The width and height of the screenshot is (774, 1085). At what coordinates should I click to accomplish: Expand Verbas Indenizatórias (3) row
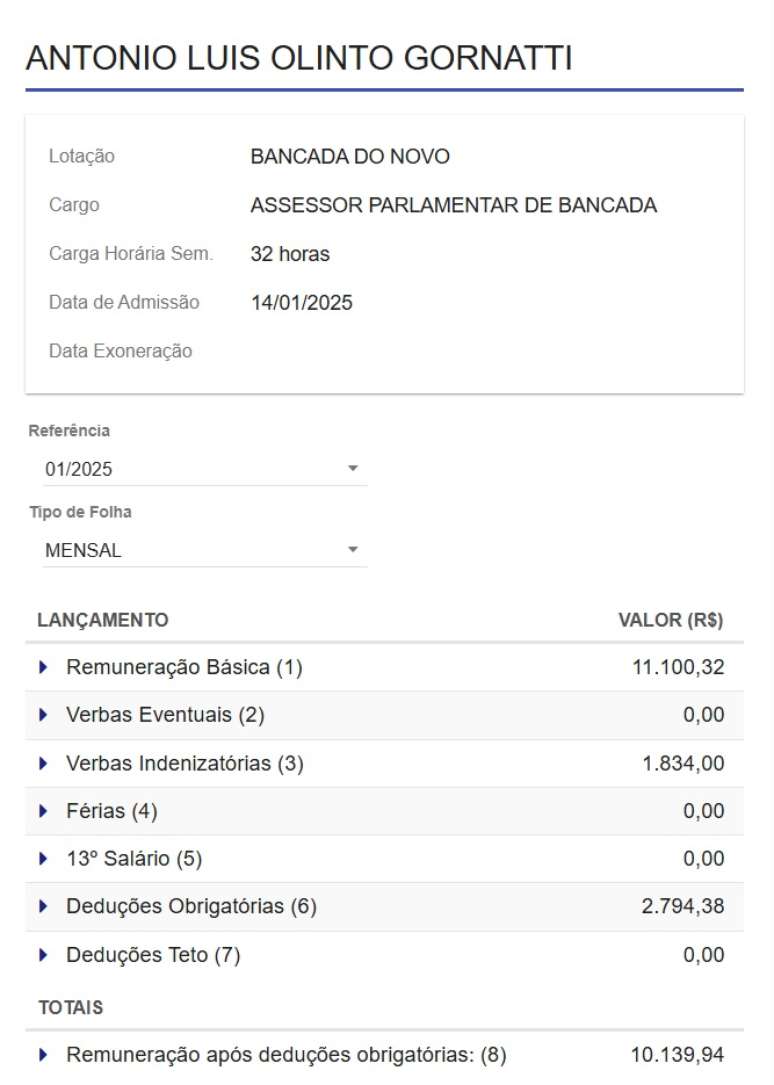(44, 764)
